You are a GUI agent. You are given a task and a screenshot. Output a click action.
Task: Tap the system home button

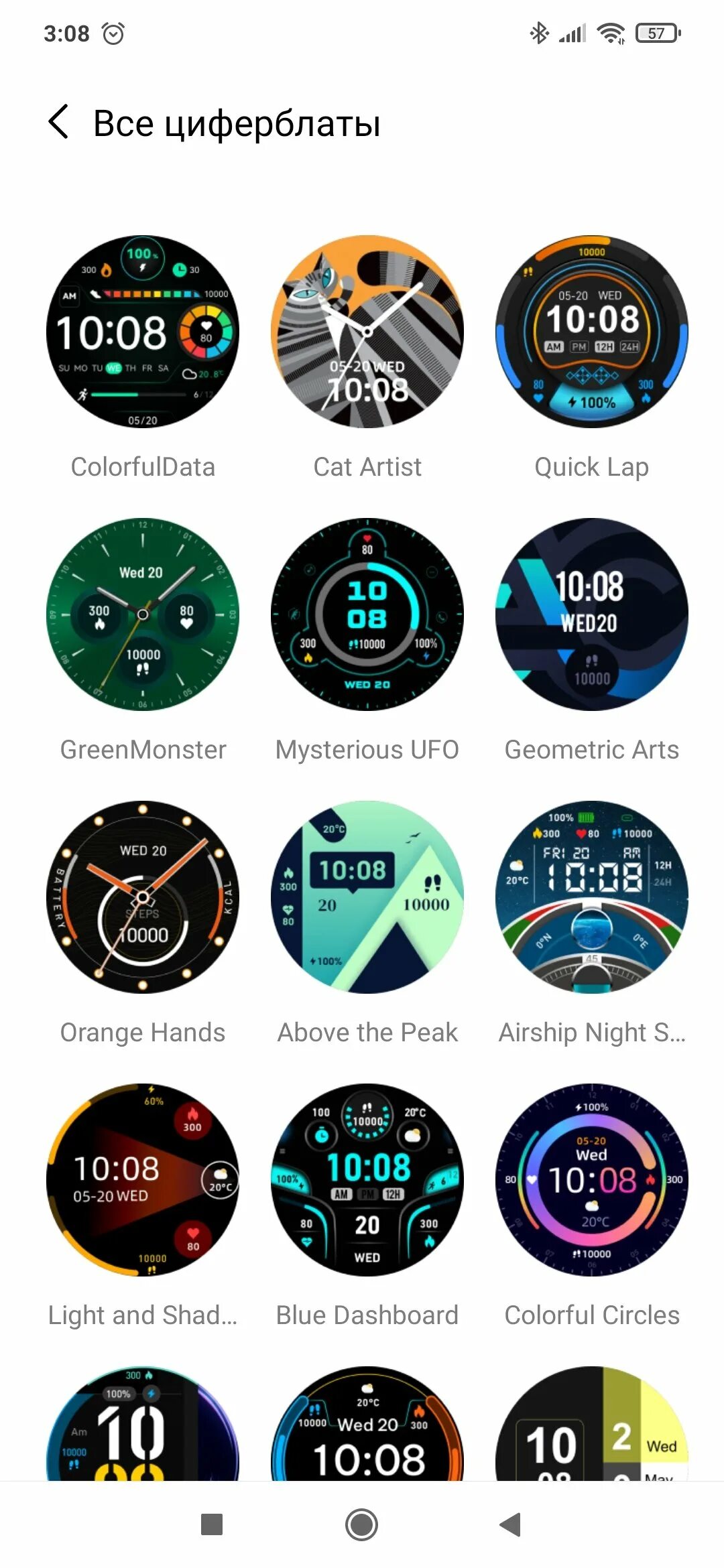pos(362,1525)
